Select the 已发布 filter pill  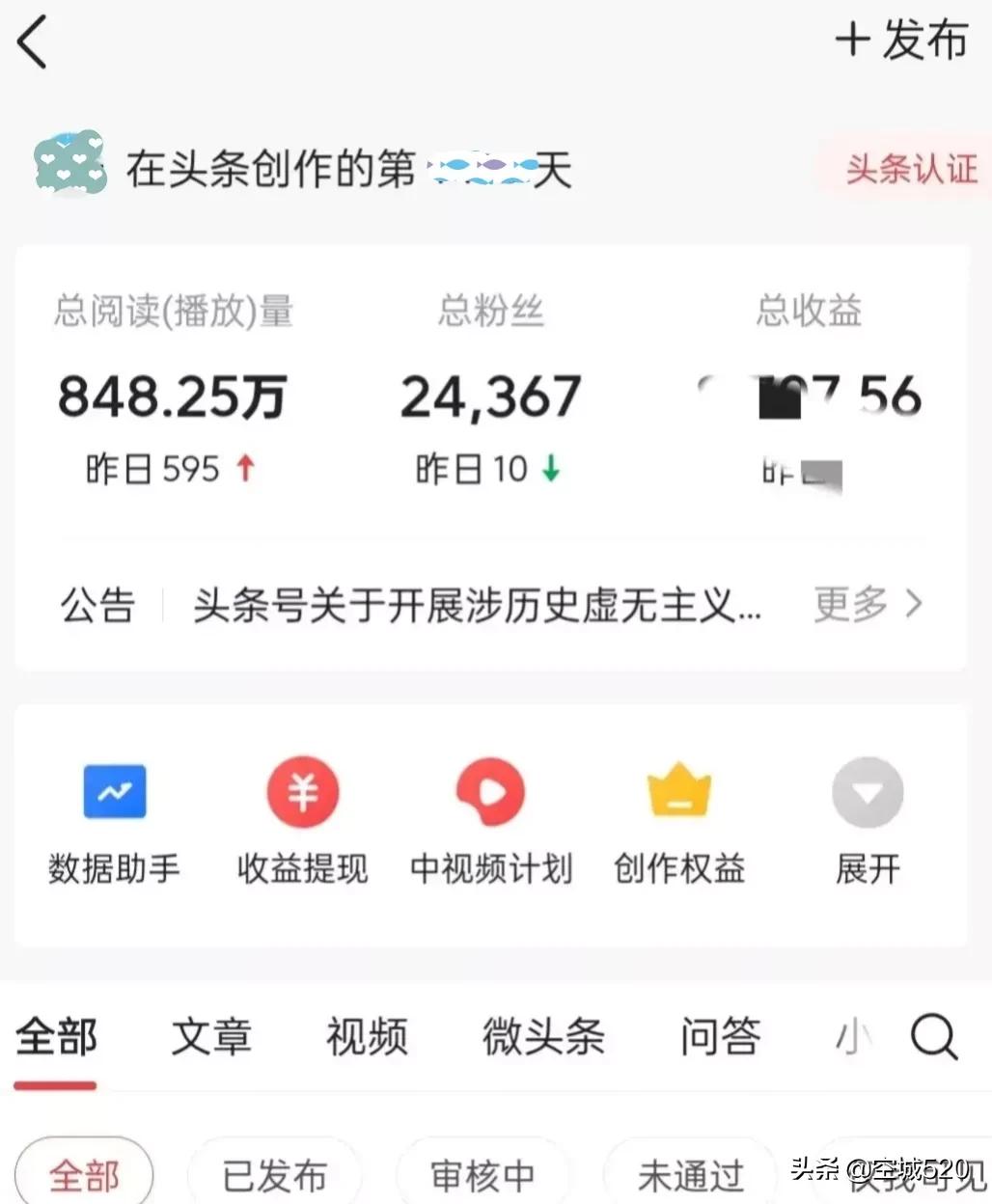point(275,1175)
